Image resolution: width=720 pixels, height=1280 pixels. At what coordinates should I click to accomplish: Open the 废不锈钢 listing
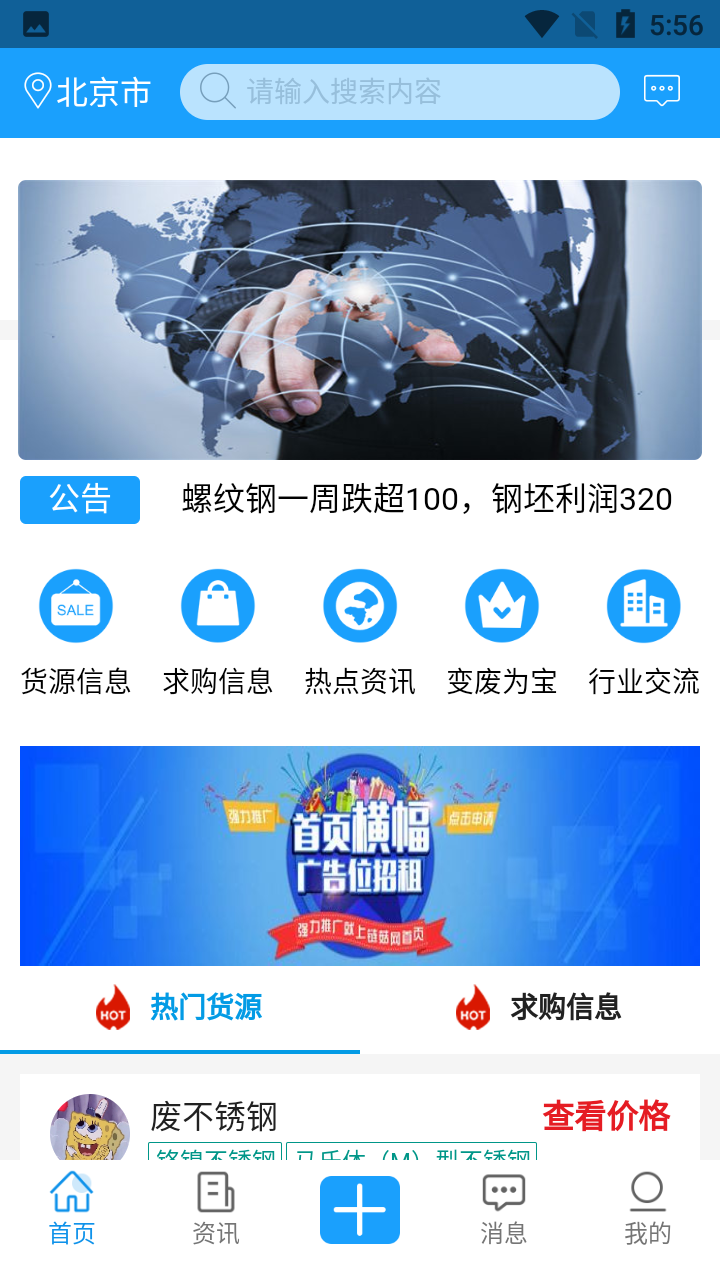tap(213, 1117)
